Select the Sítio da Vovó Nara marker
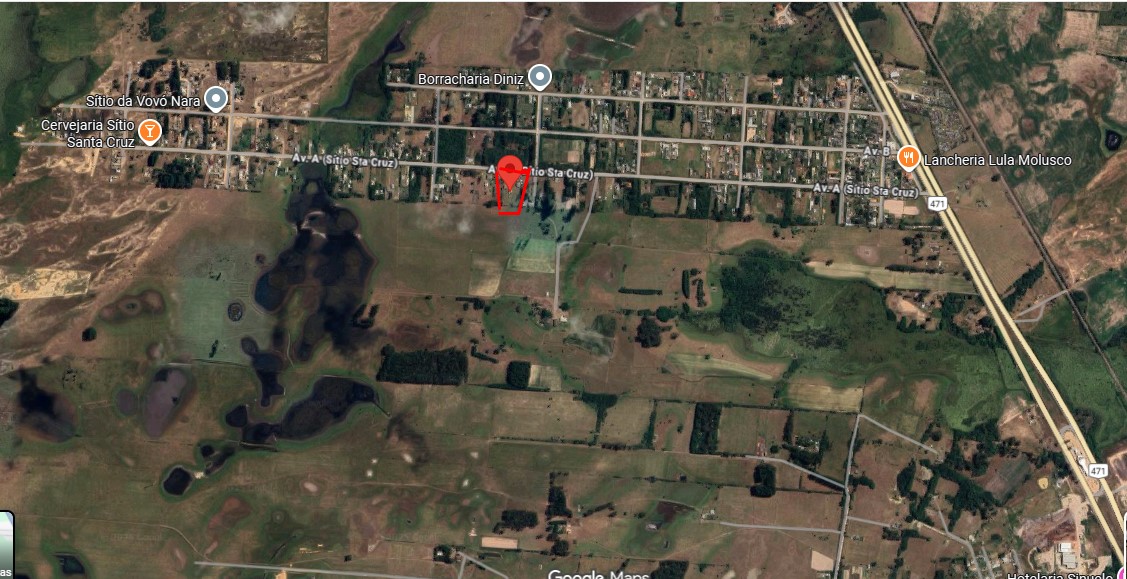 point(216,98)
